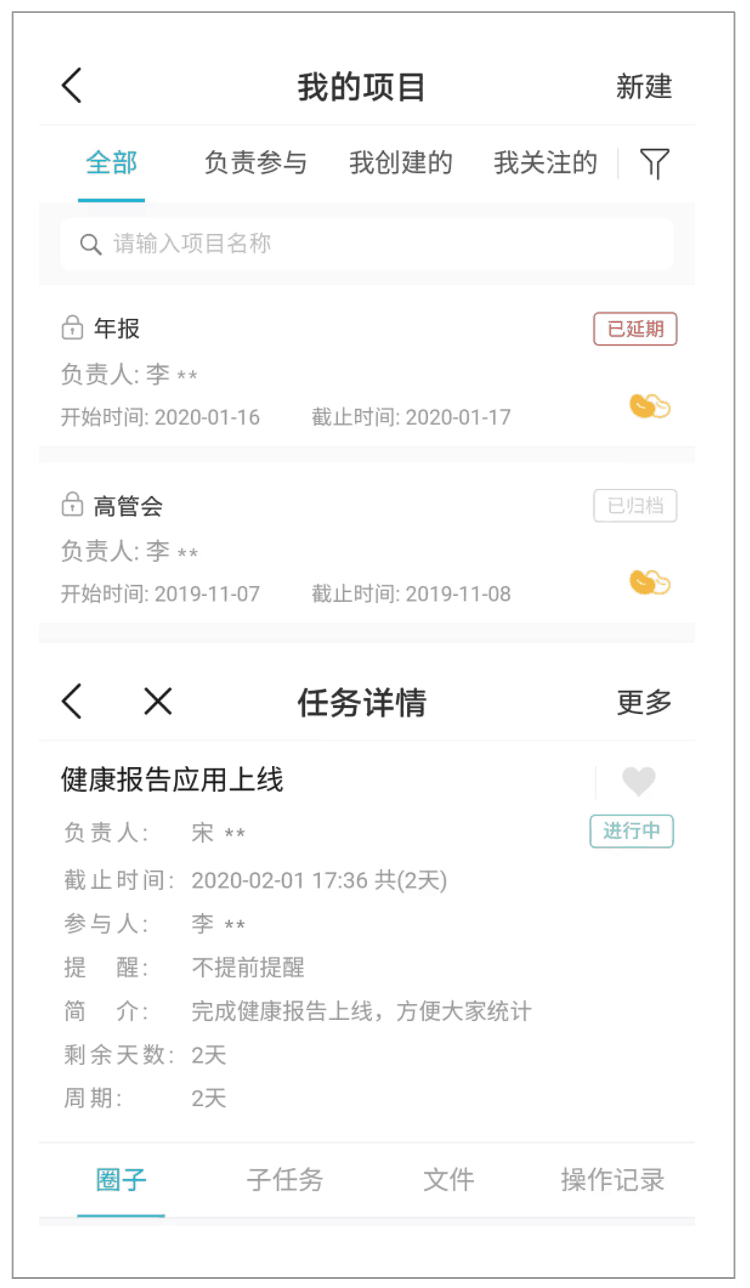The image size is (750, 1288).
Task: Tap the back arrow on 任务详情
Action: 70,701
